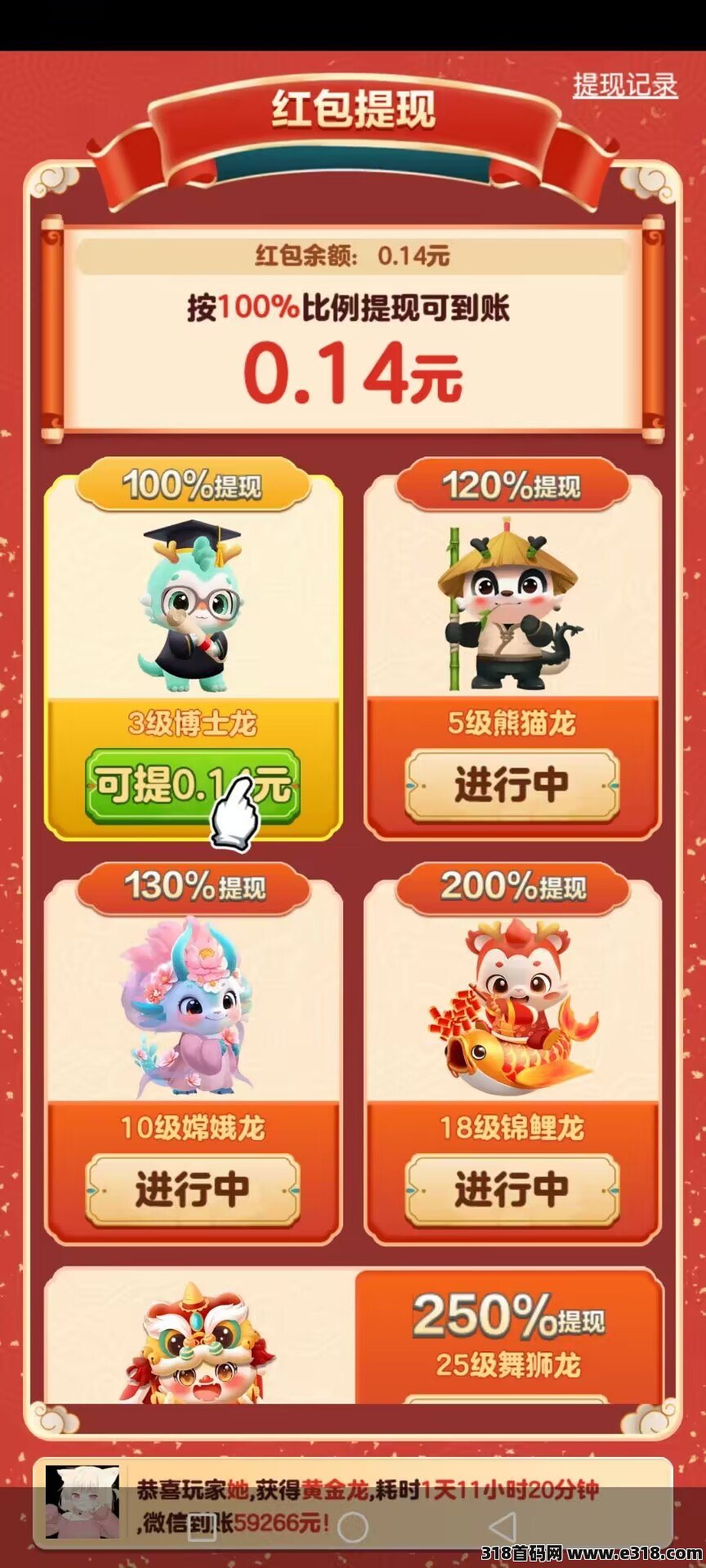The width and height of the screenshot is (706, 1568).
Task: Tap 进行中 under 10级嫦娥龙
Action: (x=192, y=1189)
